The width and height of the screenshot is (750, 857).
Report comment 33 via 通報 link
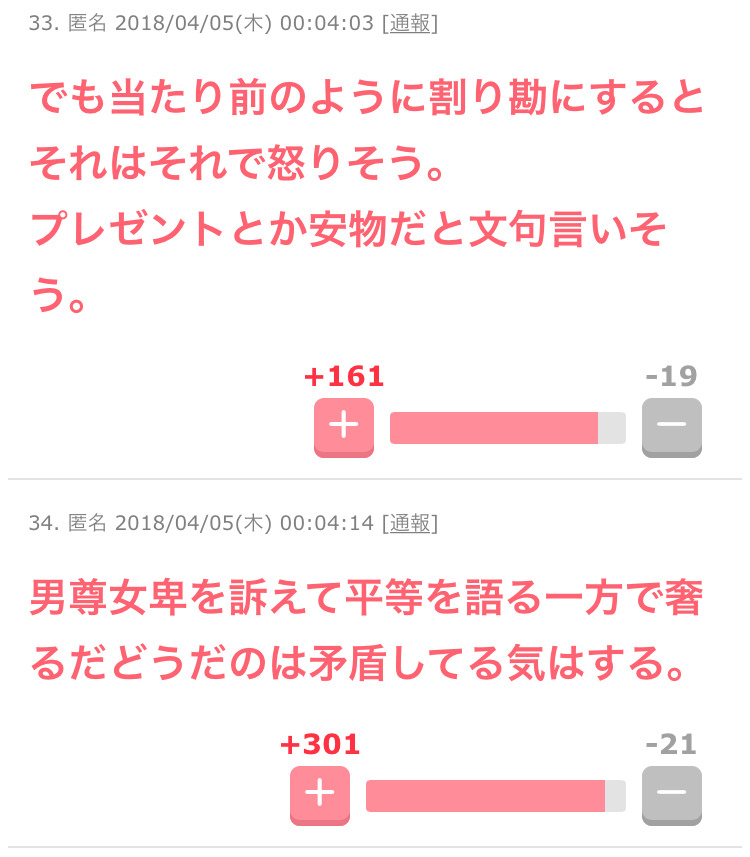click(x=410, y=24)
